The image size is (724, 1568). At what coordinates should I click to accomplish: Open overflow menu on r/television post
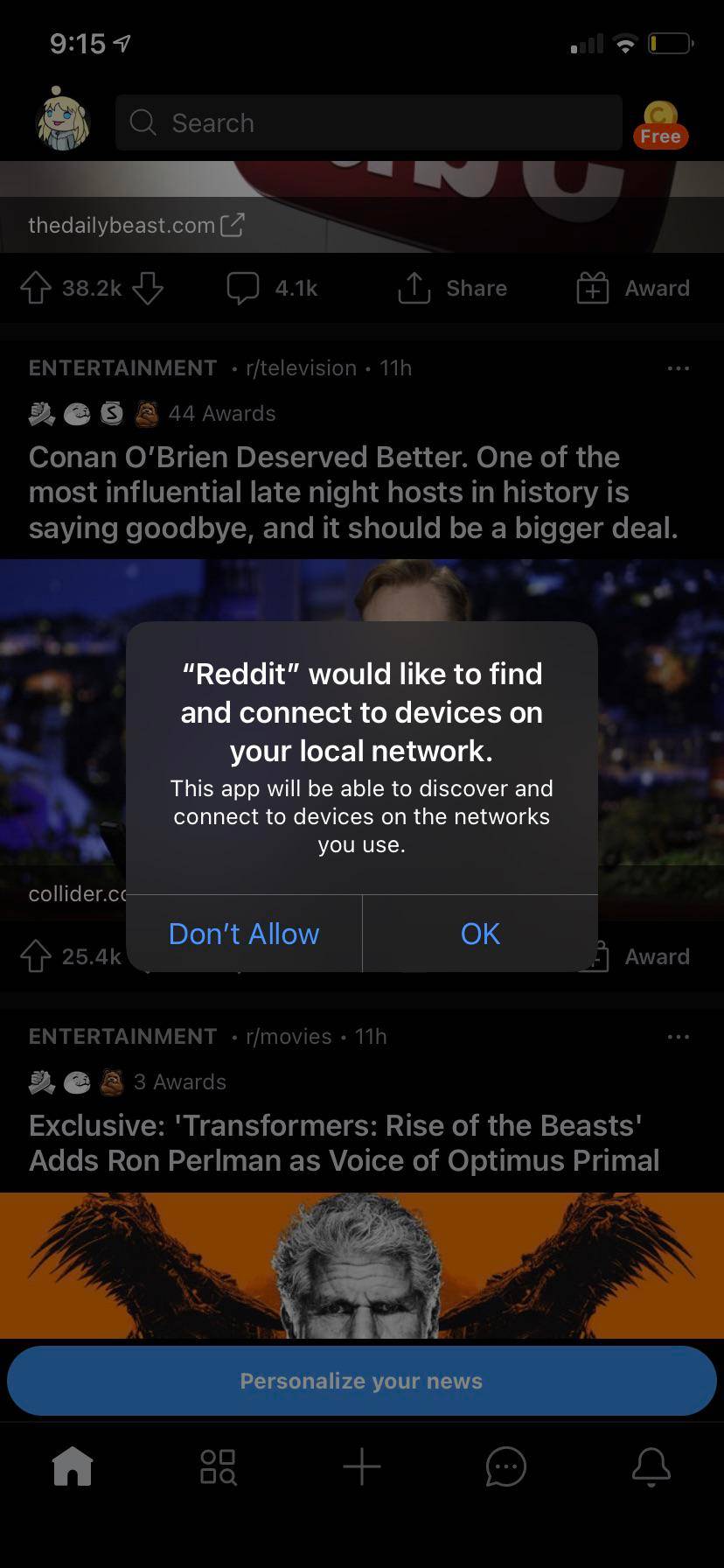click(x=678, y=368)
